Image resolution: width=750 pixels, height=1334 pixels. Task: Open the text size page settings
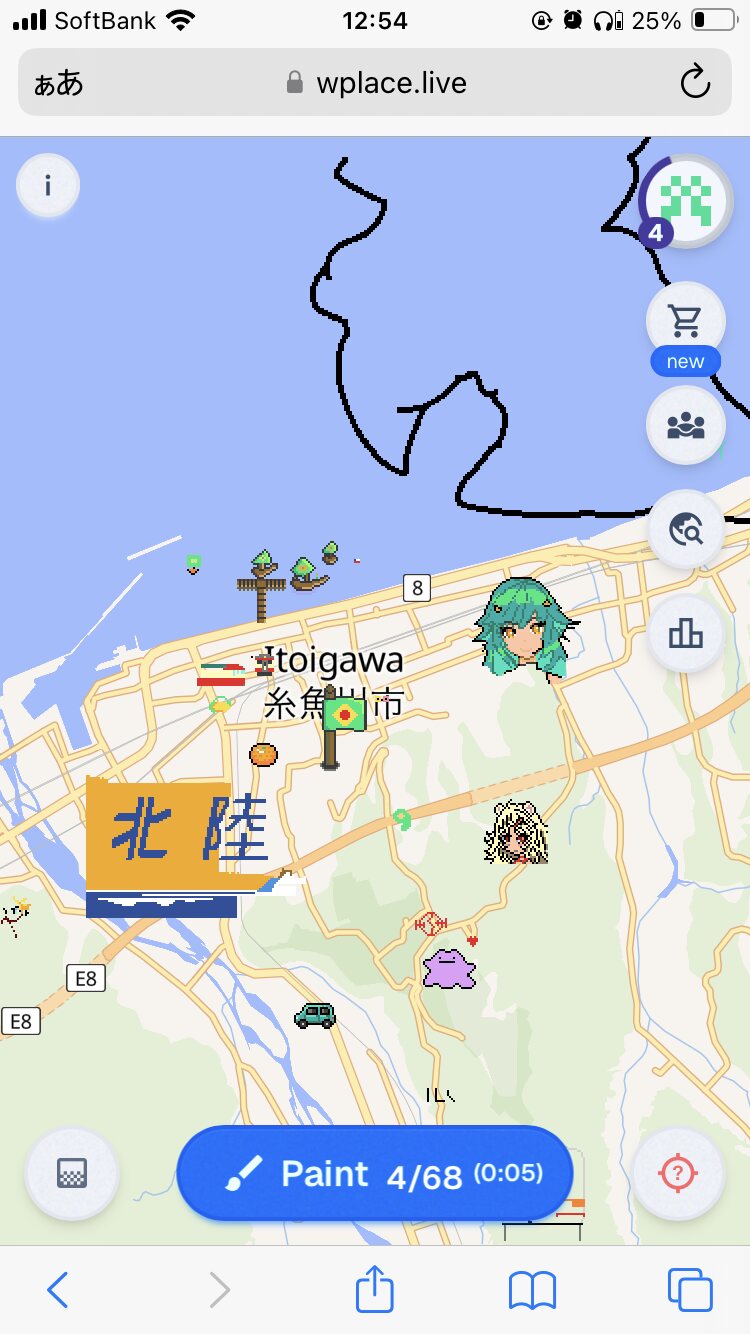coord(58,82)
